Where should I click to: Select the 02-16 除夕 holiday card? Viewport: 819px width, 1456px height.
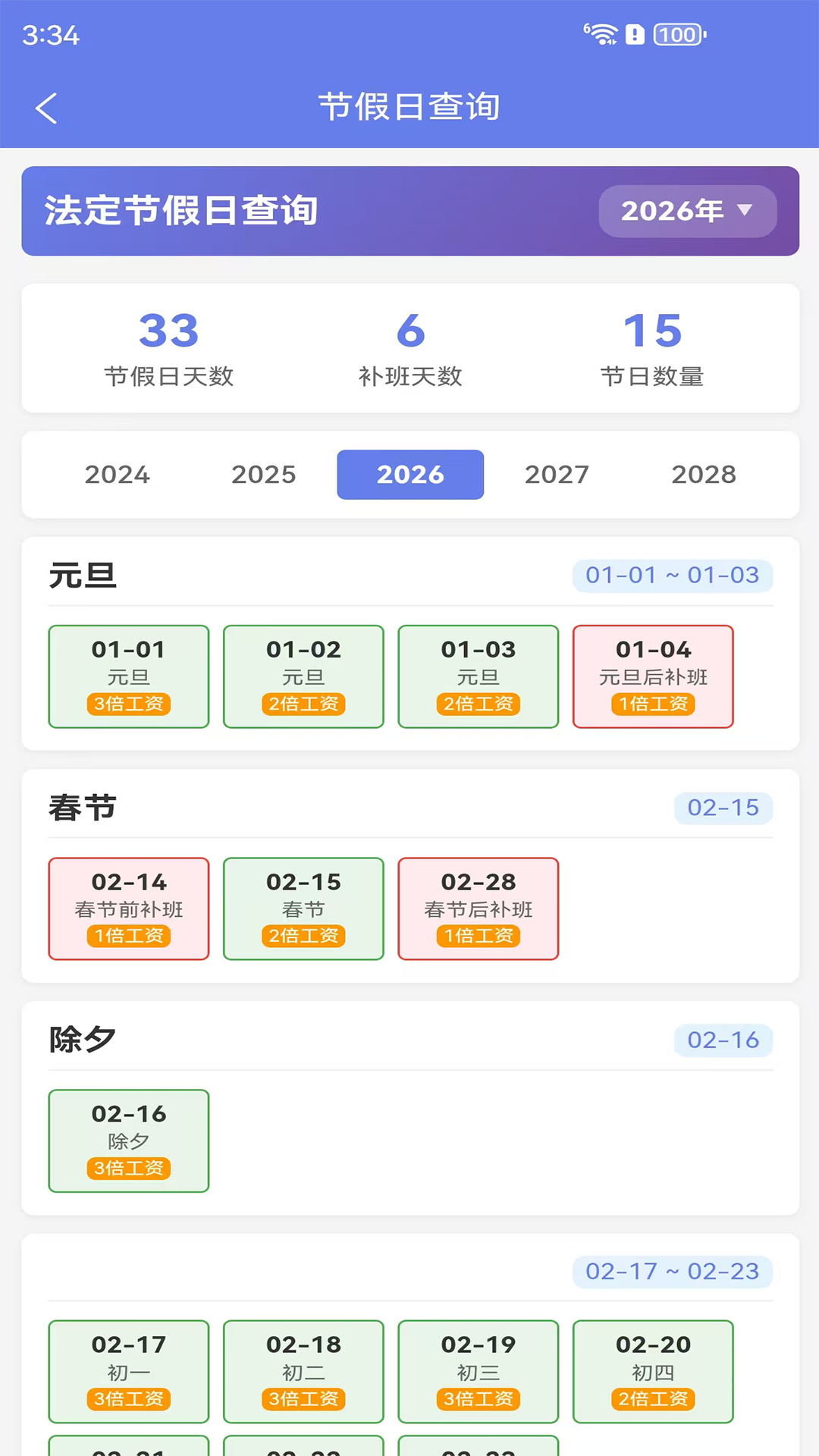[x=128, y=1141]
